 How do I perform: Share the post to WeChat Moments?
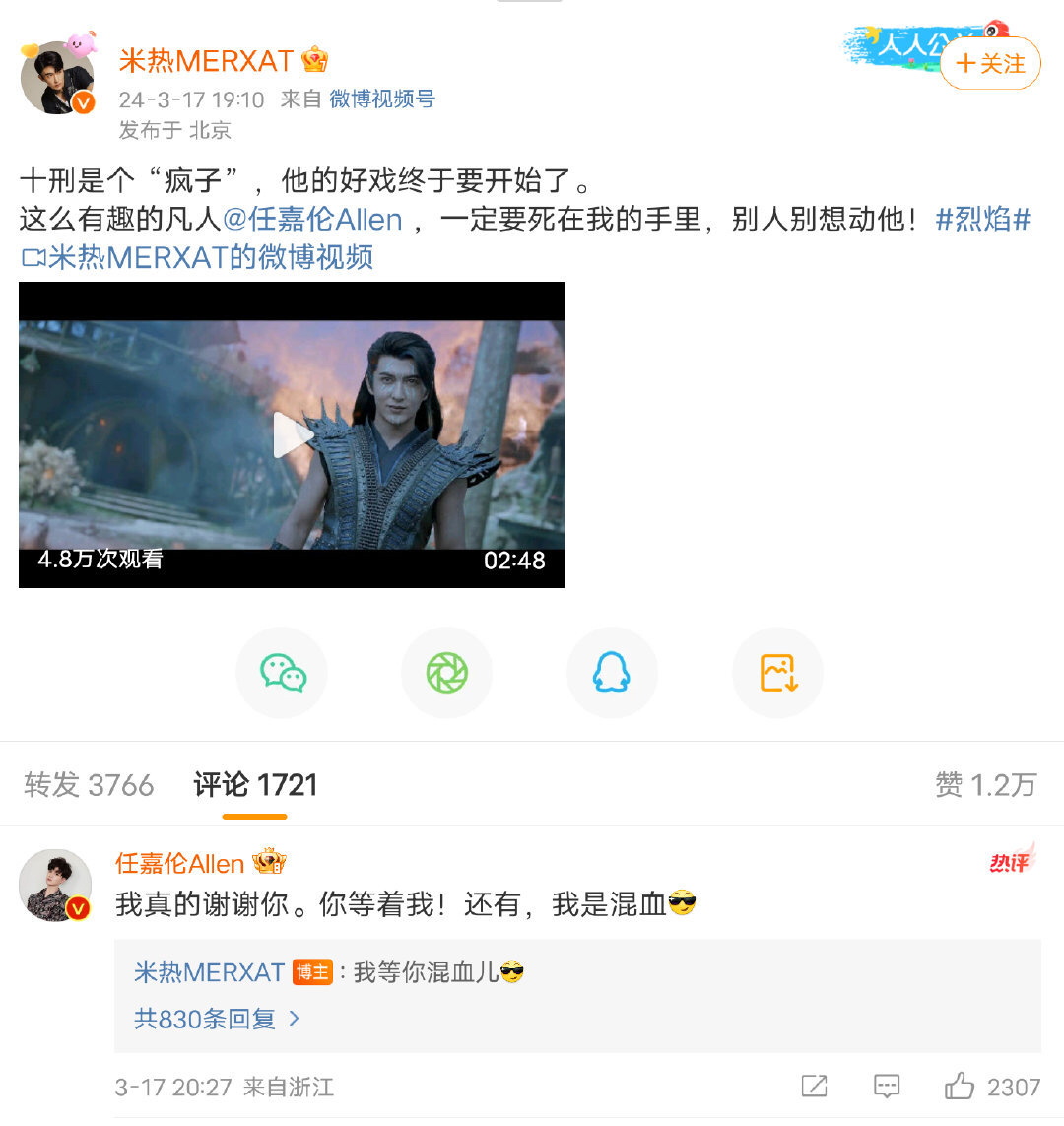[x=446, y=673]
